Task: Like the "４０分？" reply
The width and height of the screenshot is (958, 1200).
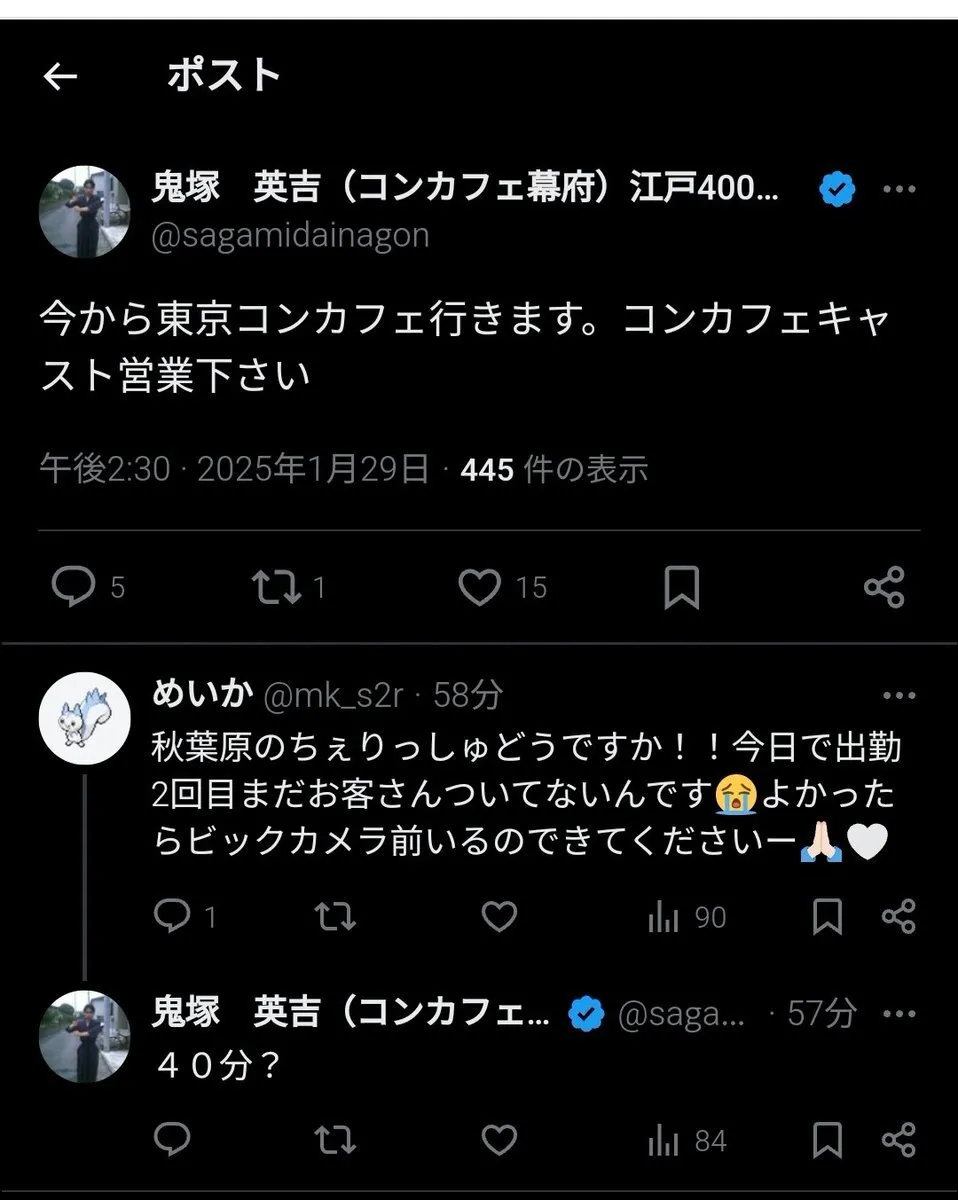Action: [x=499, y=1140]
